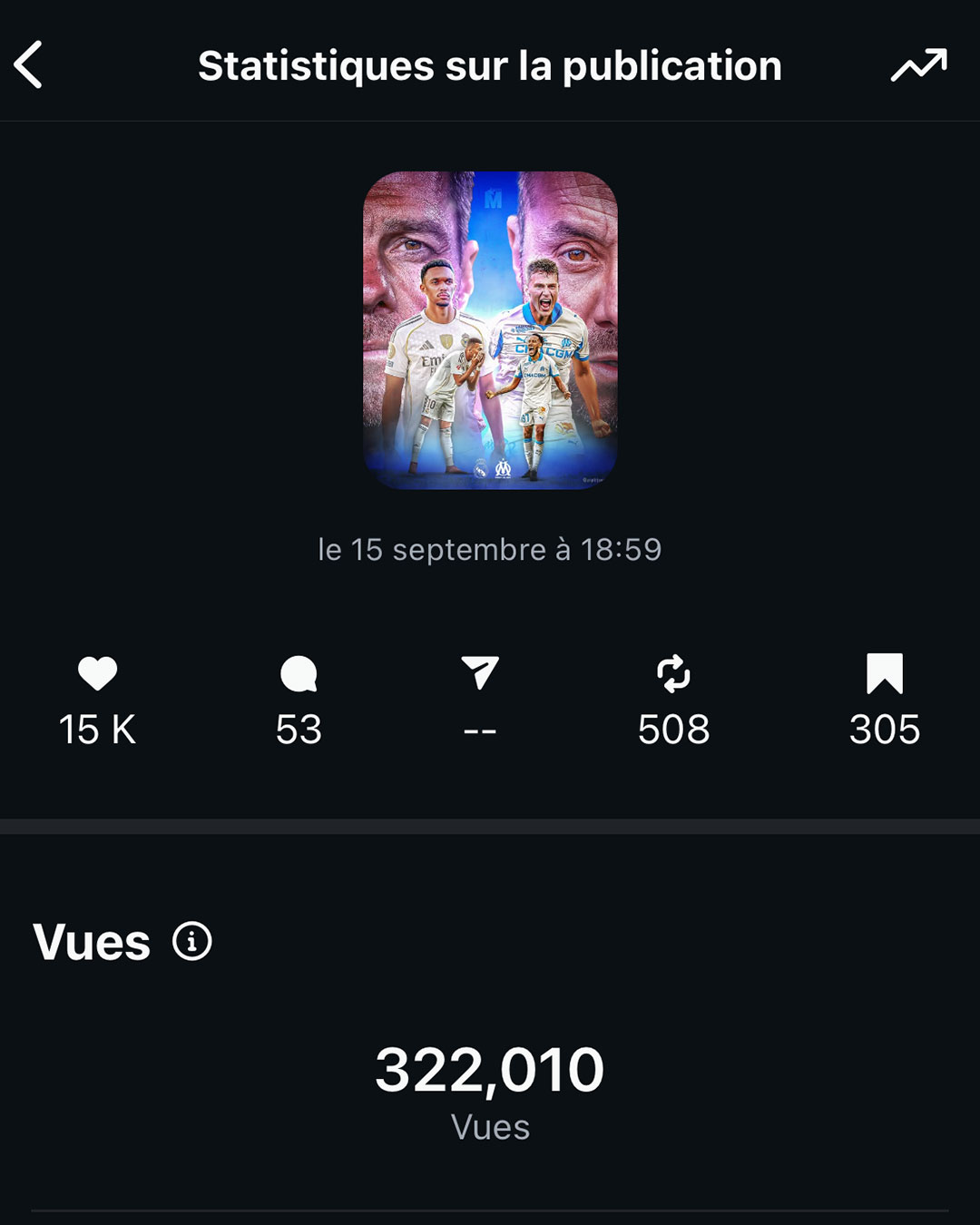Screen dimensions: 980x1225
Task: Go back from publication statistics
Action: pyautogui.click(x=29, y=65)
